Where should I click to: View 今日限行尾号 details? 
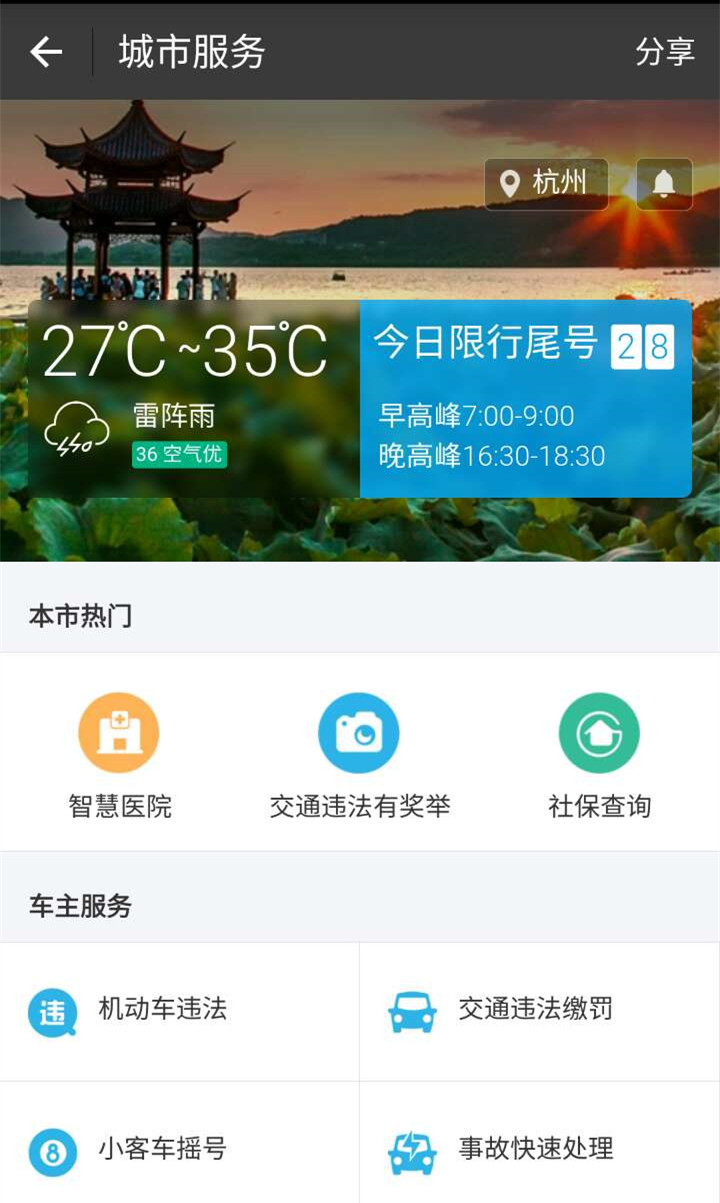[525, 399]
